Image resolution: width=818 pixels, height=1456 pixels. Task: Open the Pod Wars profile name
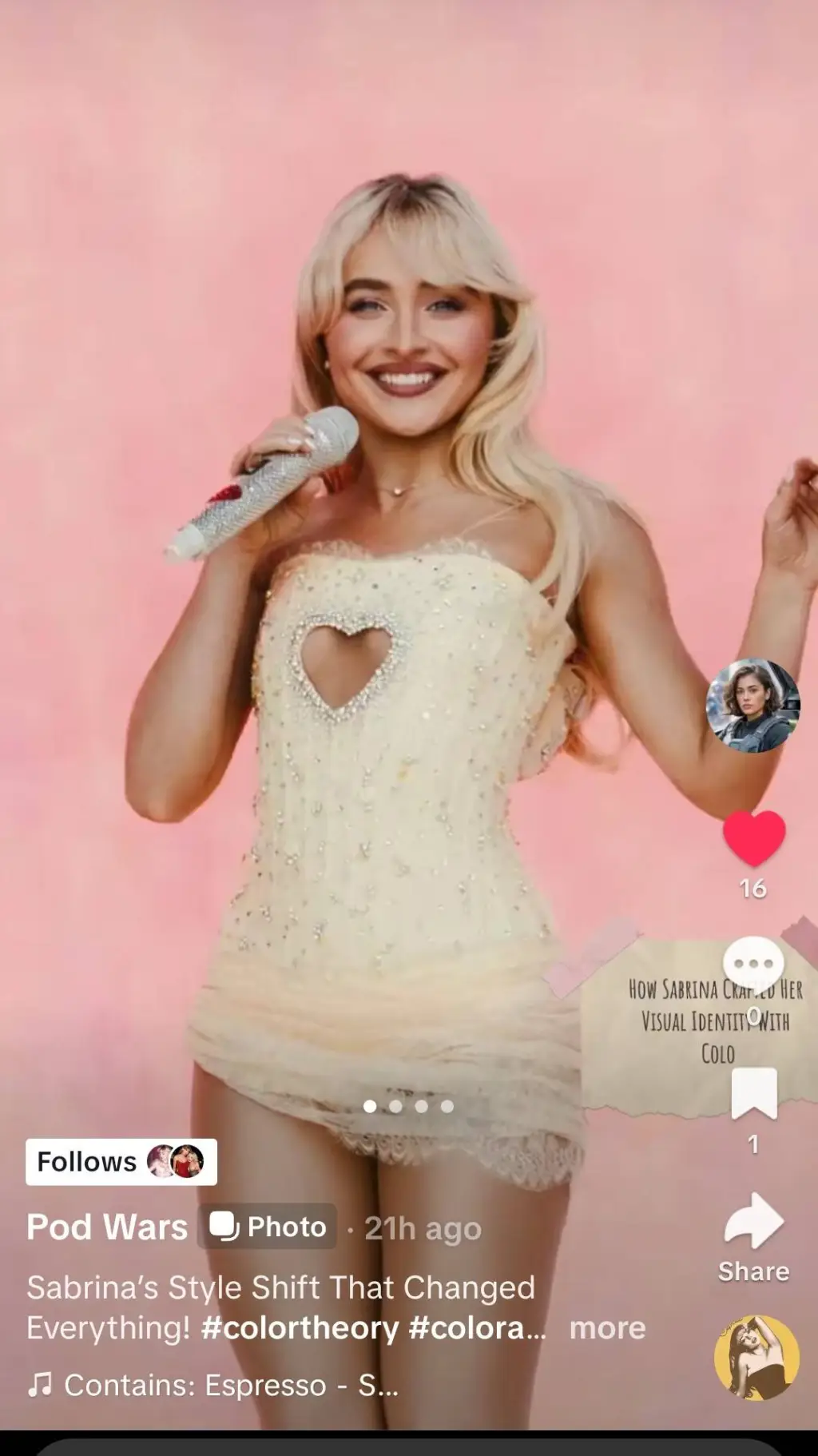point(107,1227)
